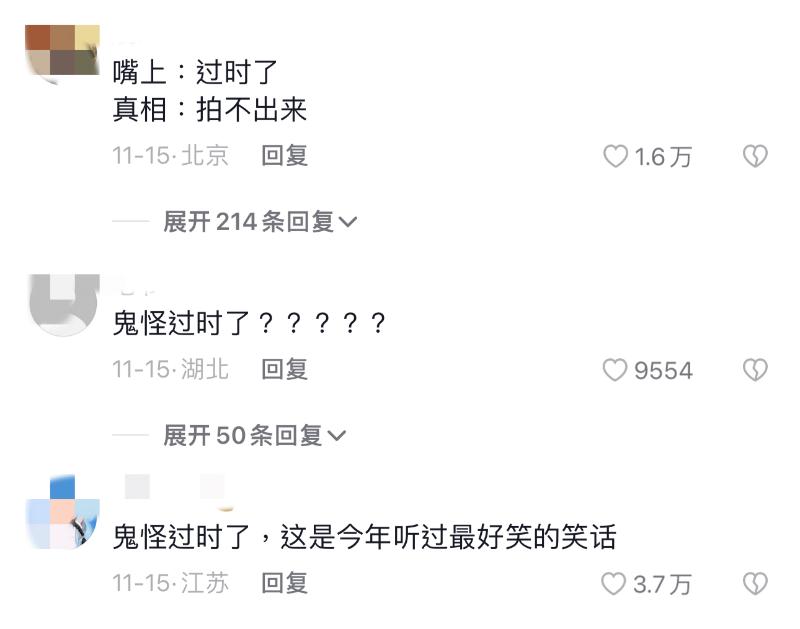Dislike the Hubei comment
The height and width of the screenshot is (629, 800).
click(755, 371)
